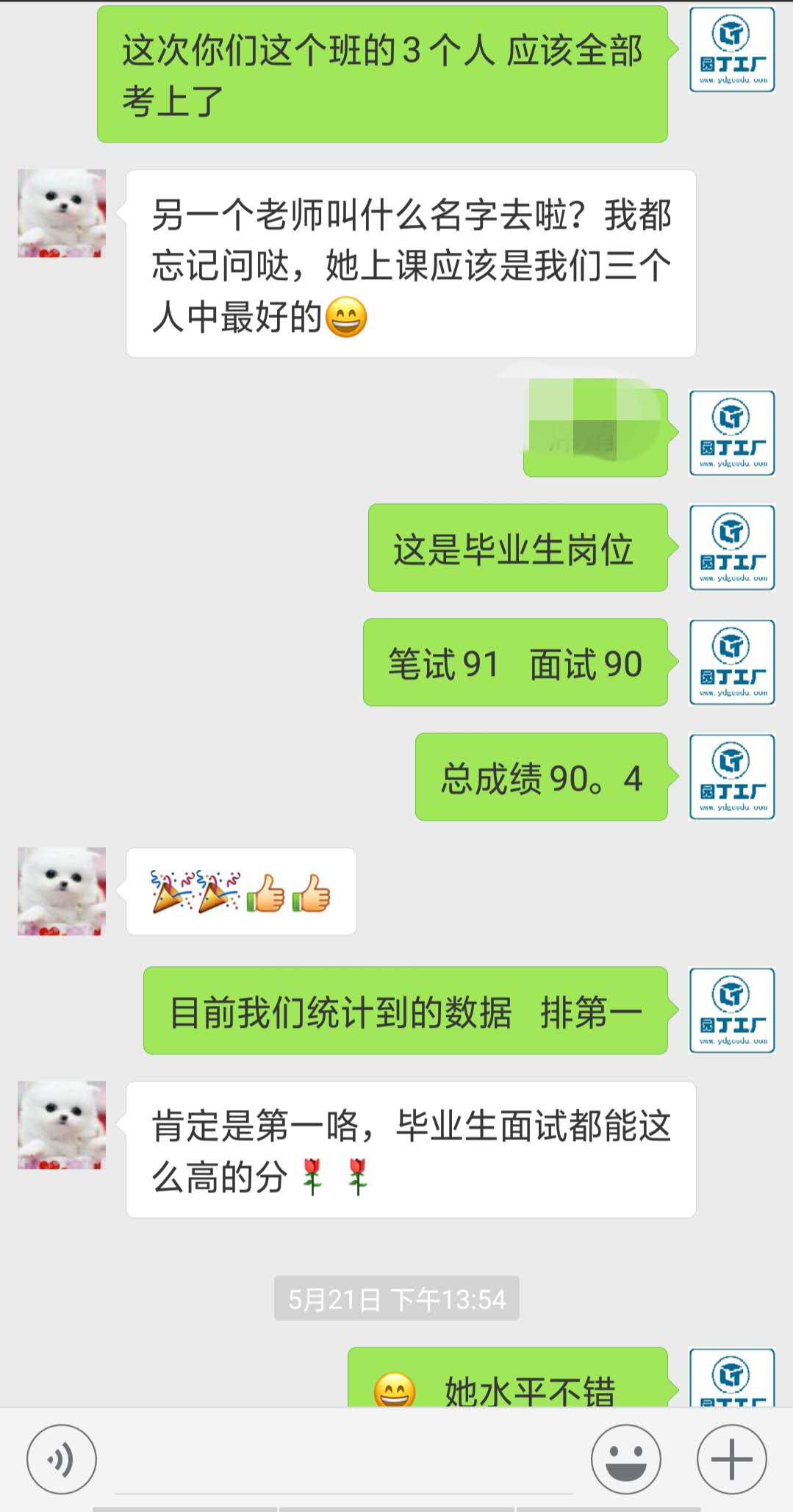Open the plus attachment menu
793x1512 pixels.
click(731, 1459)
